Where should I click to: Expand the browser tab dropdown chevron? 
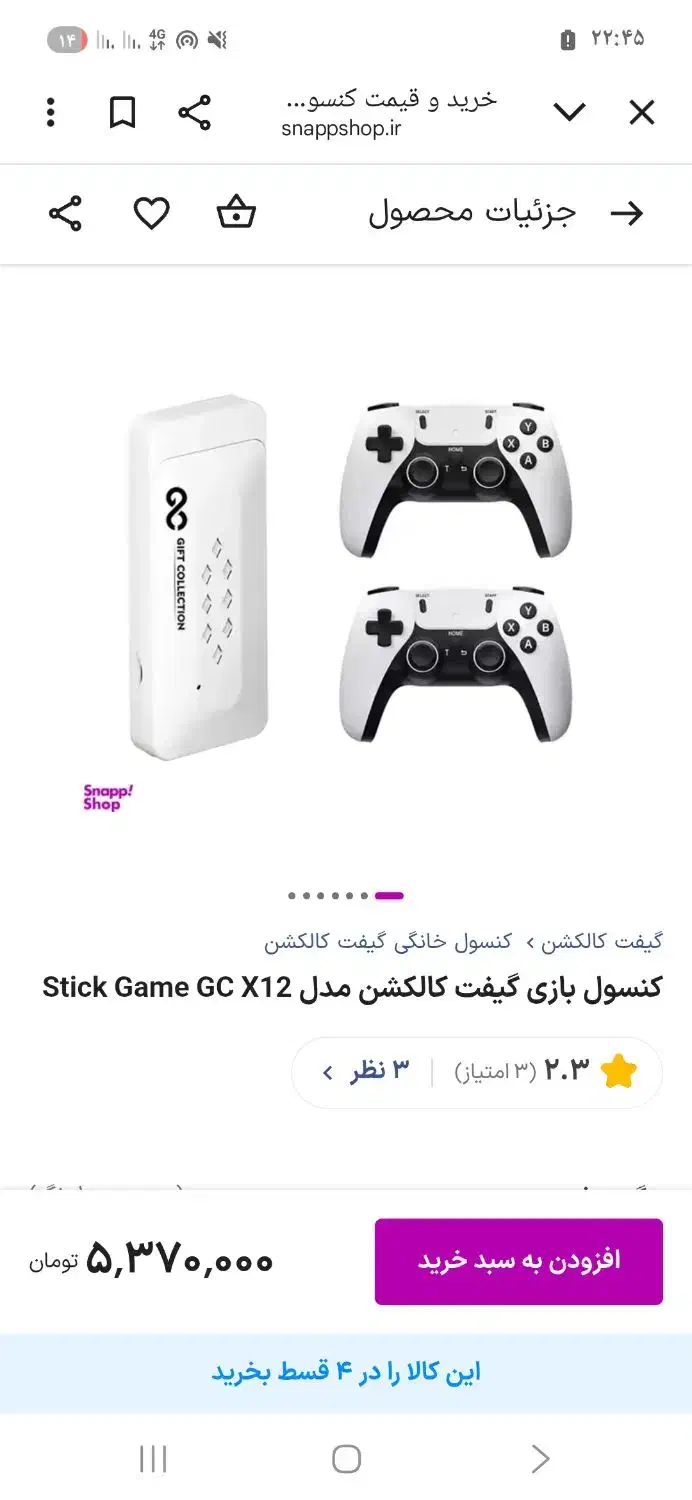pyautogui.click(x=569, y=113)
